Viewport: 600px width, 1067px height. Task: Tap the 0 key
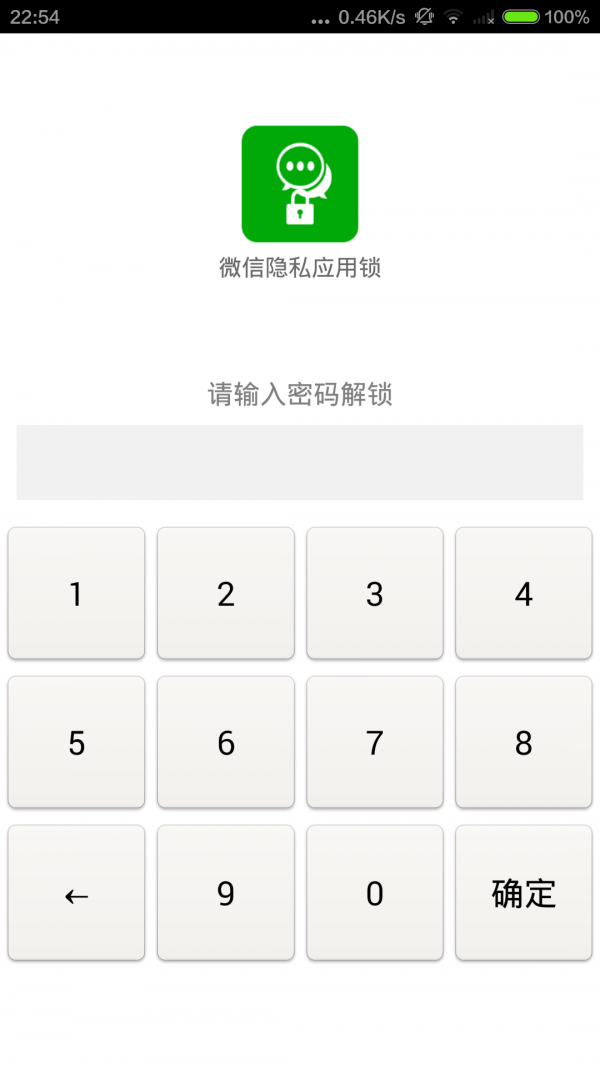click(x=375, y=893)
